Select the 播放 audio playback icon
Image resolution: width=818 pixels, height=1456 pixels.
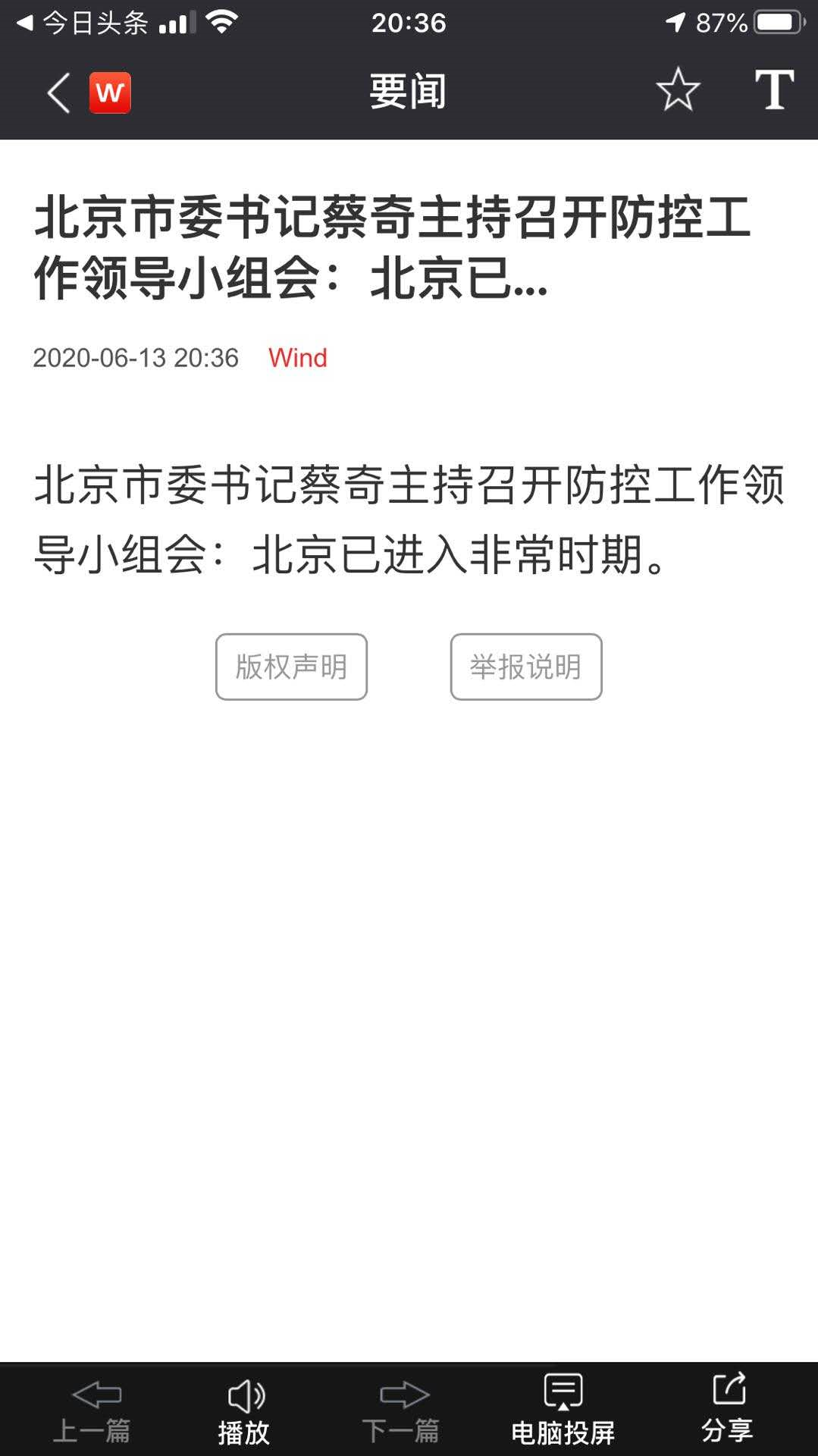245,1407
